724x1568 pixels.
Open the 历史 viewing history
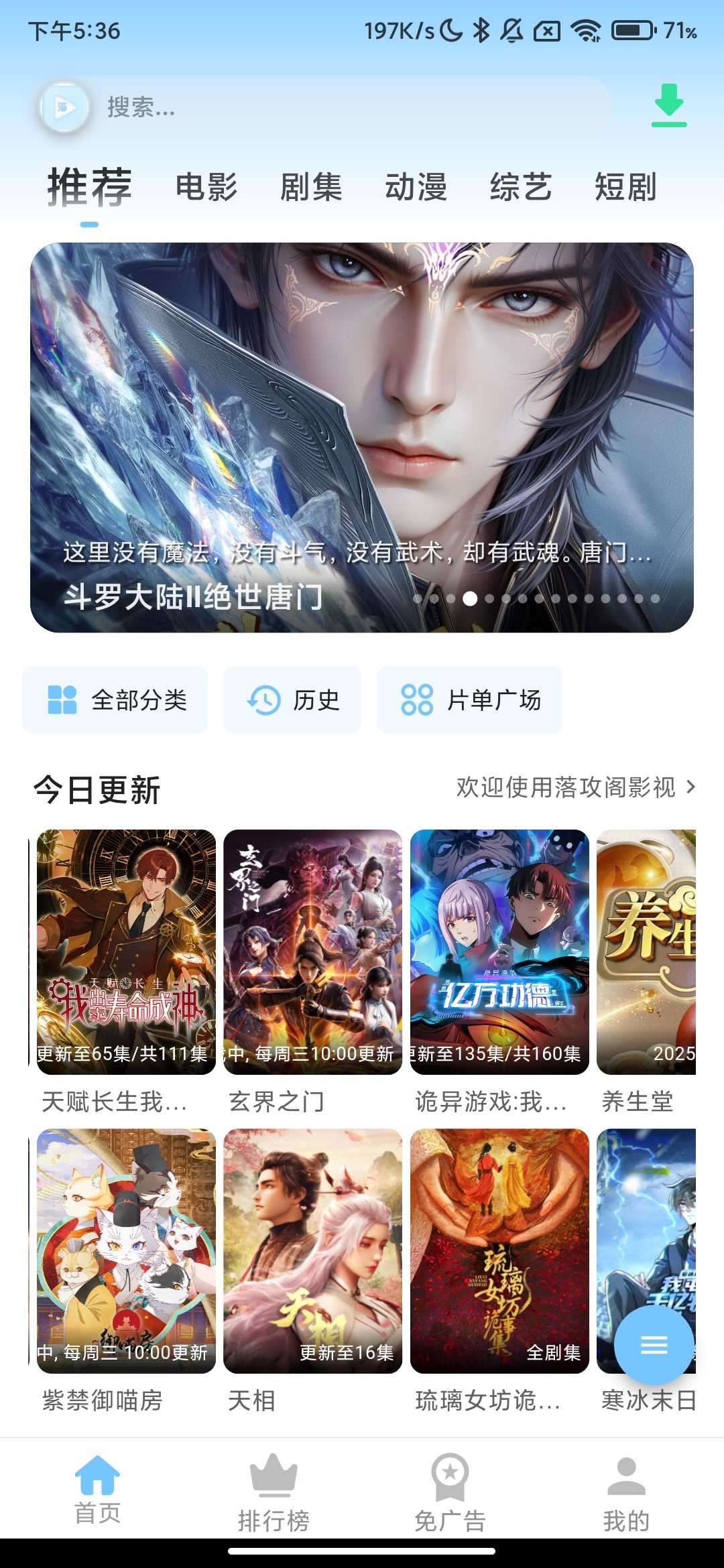(292, 699)
